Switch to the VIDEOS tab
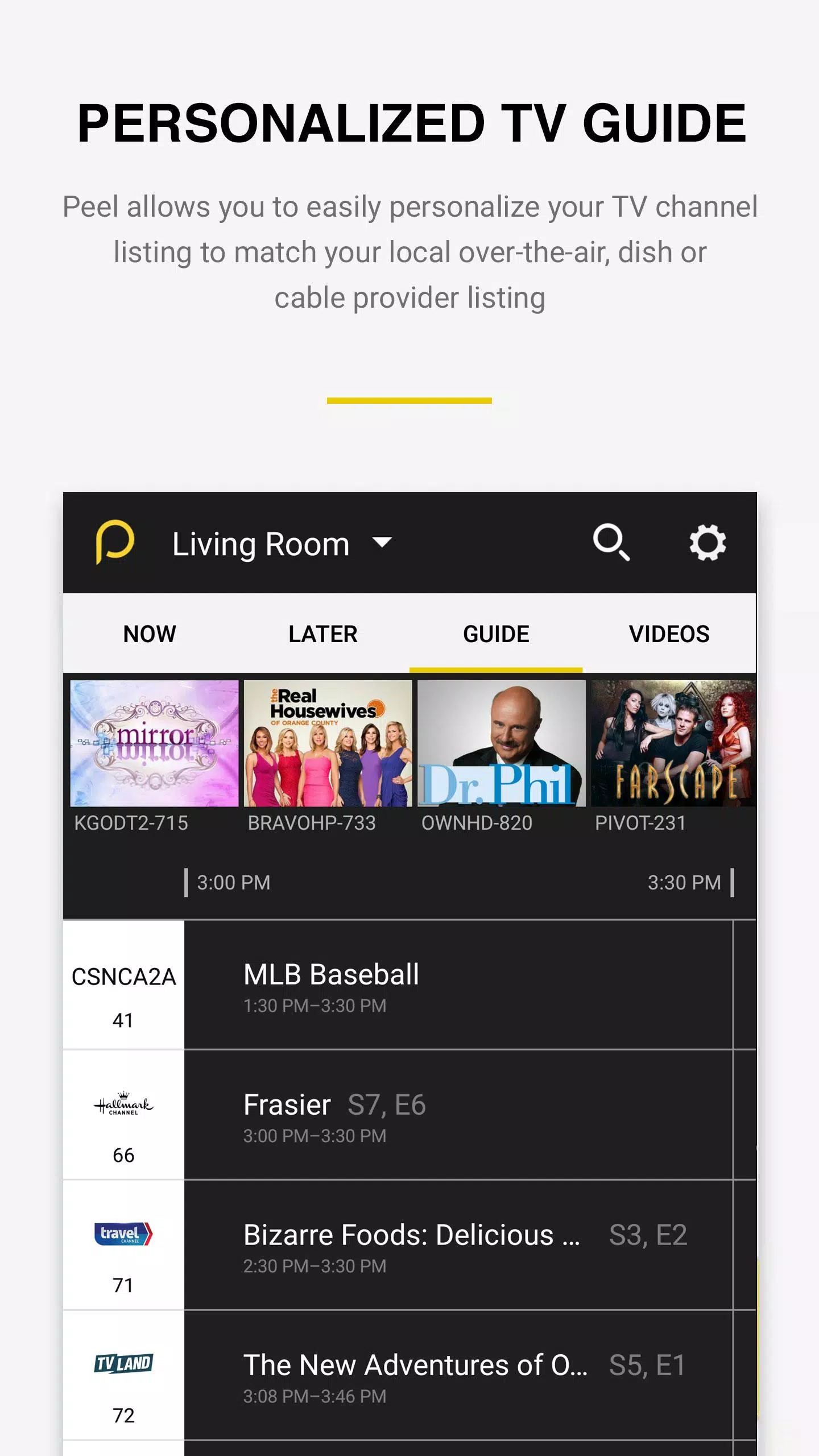The width and height of the screenshot is (819, 1456). pyautogui.click(x=669, y=634)
